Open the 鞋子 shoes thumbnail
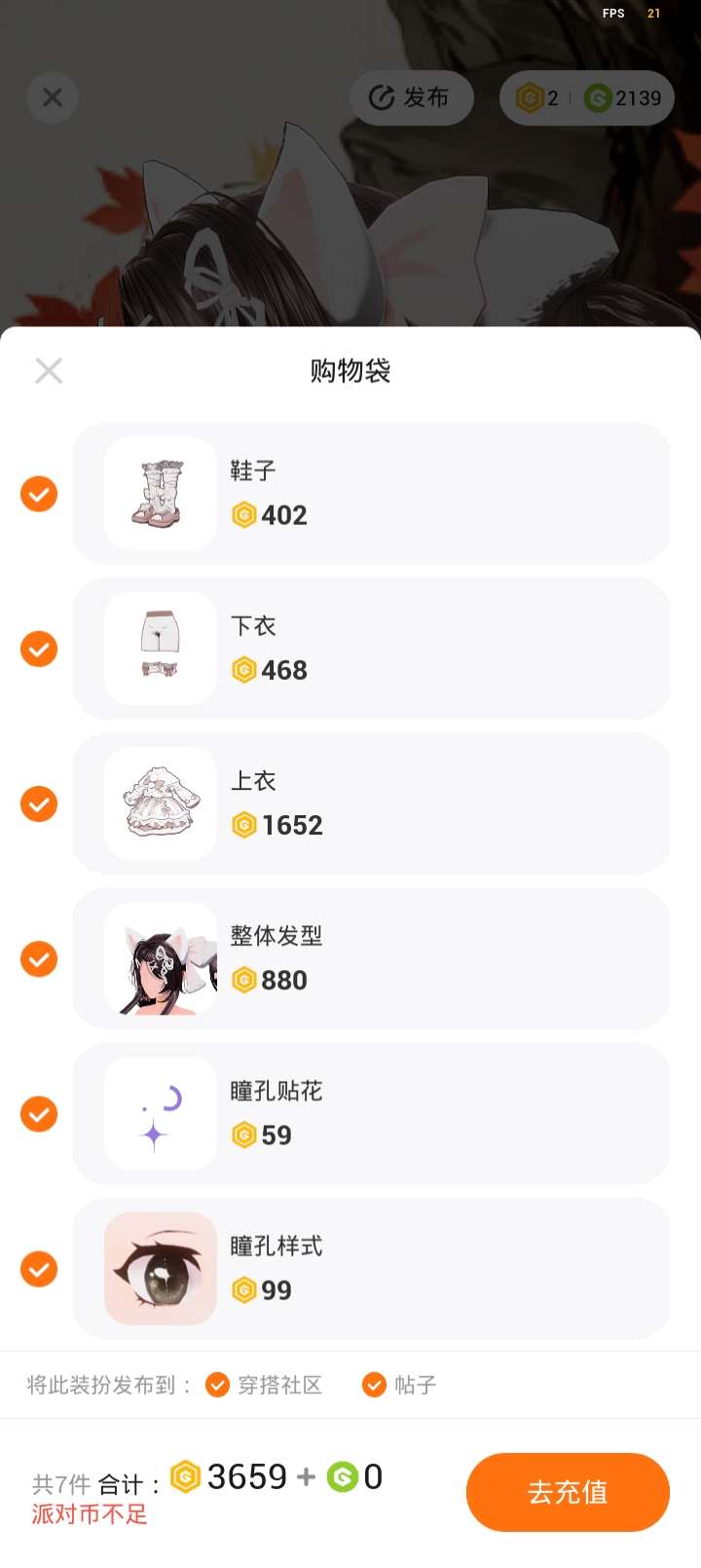Viewport: 701px width, 1568px height. coord(161,494)
